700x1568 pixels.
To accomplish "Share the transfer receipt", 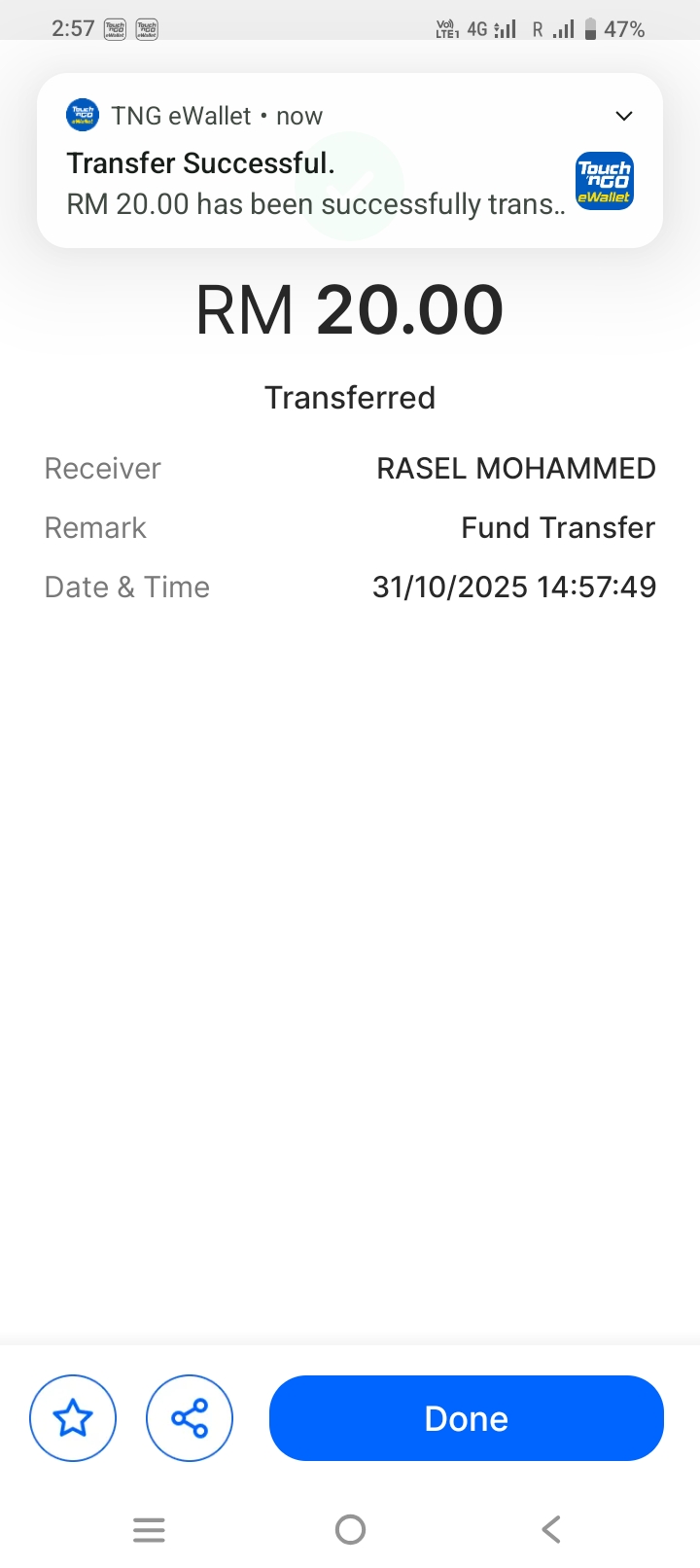I will coord(190,1418).
